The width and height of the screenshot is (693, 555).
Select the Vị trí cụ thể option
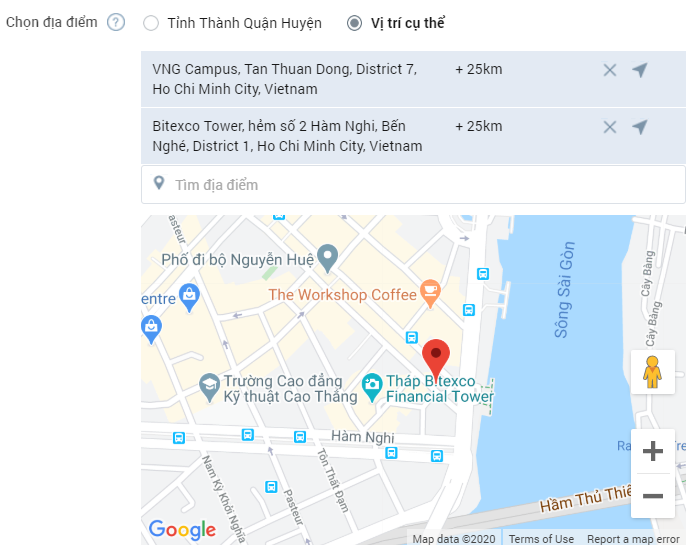(x=354, y=23)
